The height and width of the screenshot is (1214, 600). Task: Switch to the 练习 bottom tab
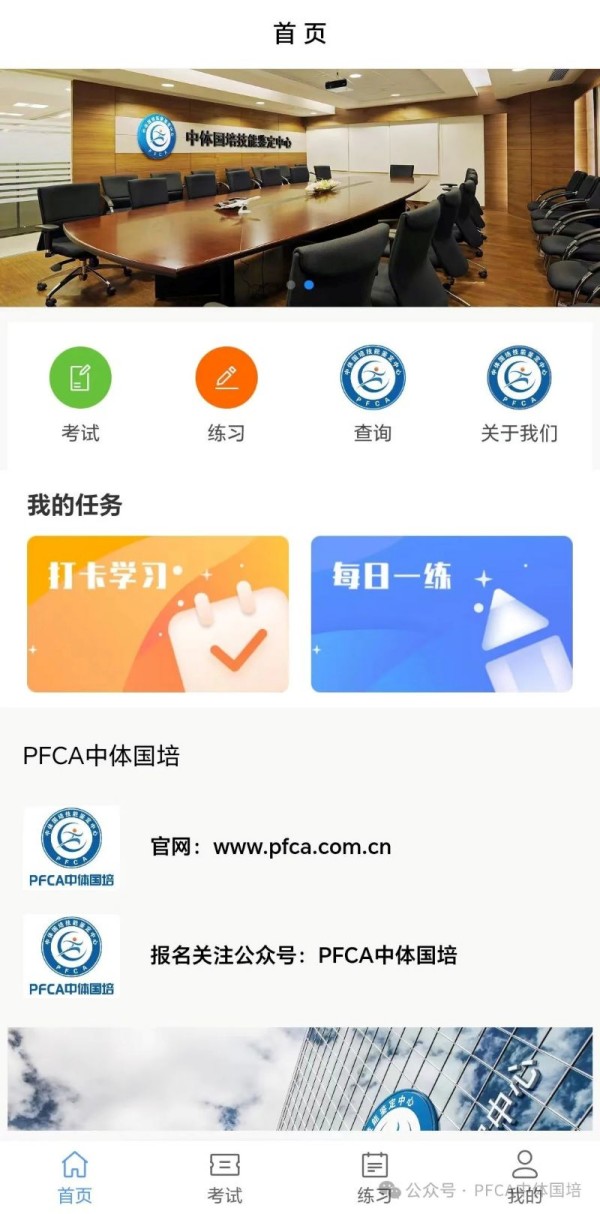coord(375,1177)
